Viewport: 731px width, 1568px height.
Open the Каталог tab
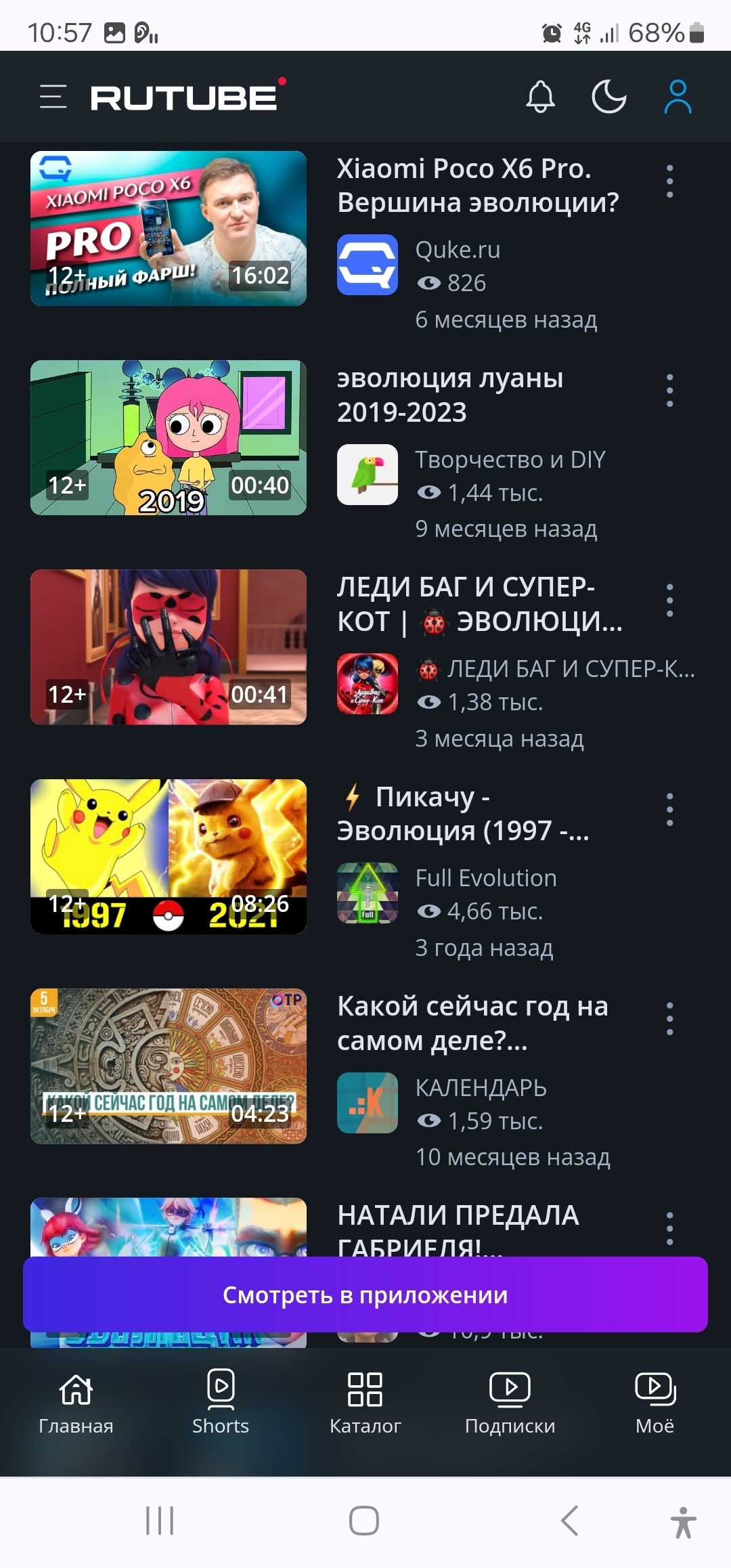pyautogui.click(x=365, y=1401)
